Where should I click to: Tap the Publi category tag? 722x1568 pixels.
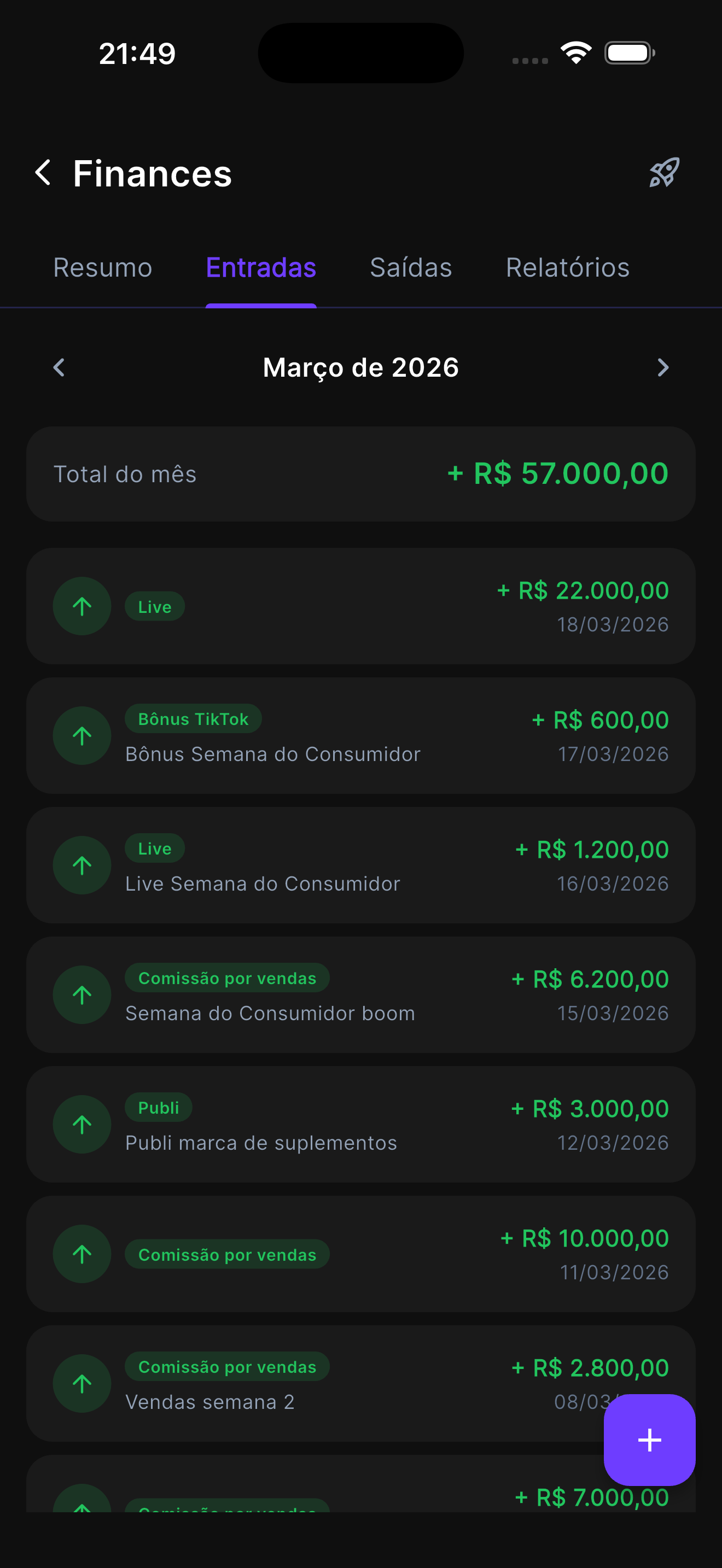pyautogui.click(x=158, y=1107)
